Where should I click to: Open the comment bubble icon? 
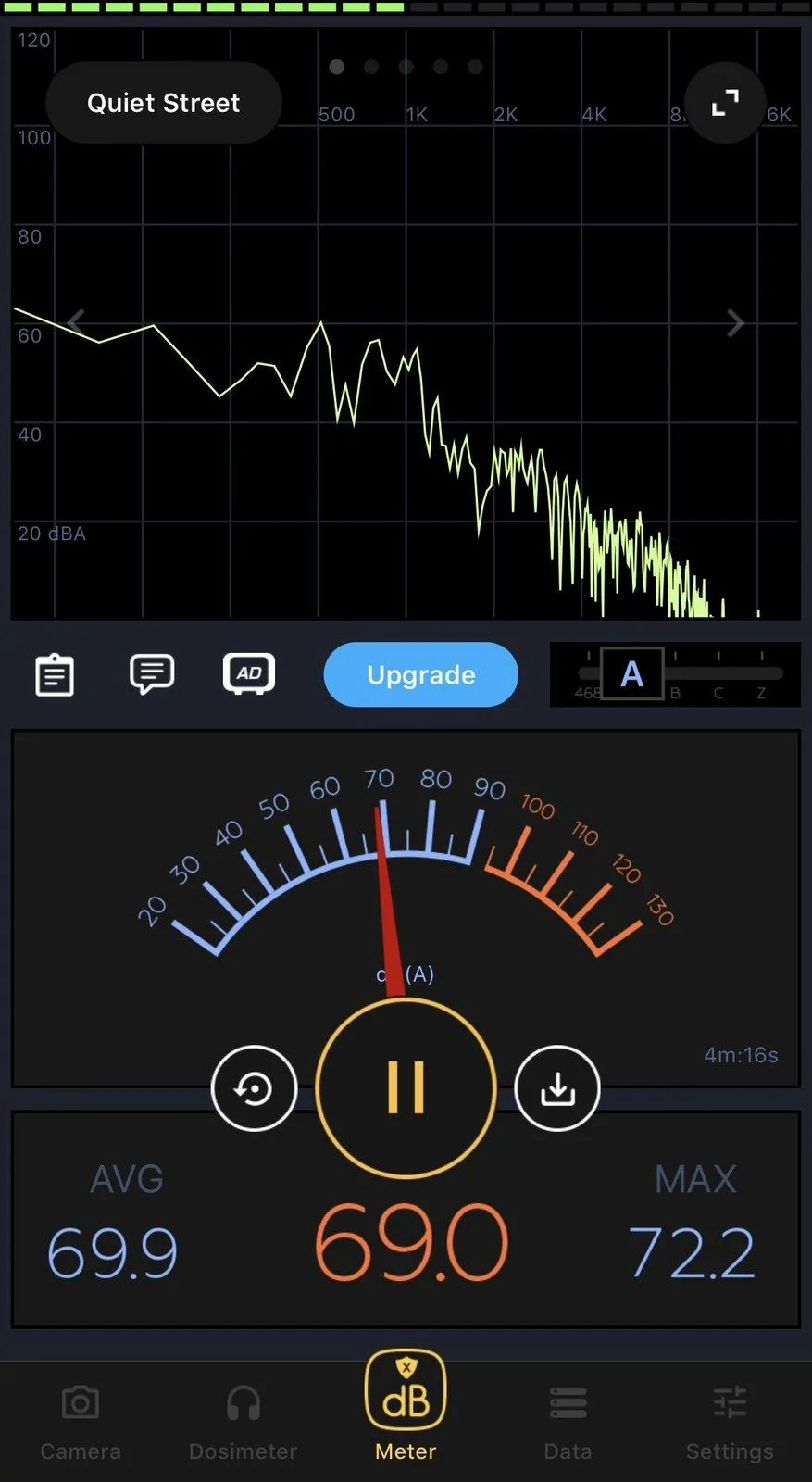(x=152, y=674)
